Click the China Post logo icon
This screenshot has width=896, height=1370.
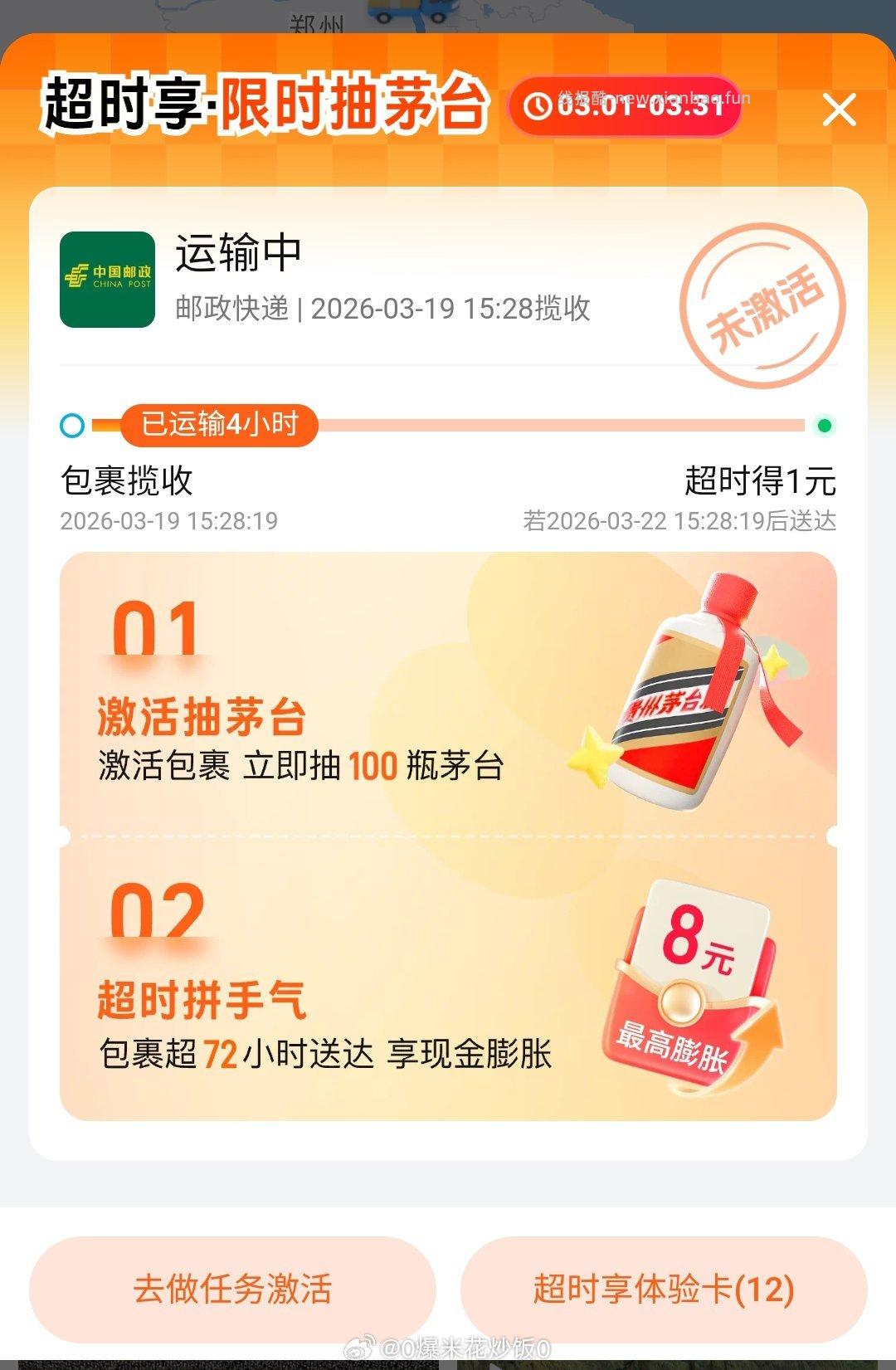coord(107,280)
